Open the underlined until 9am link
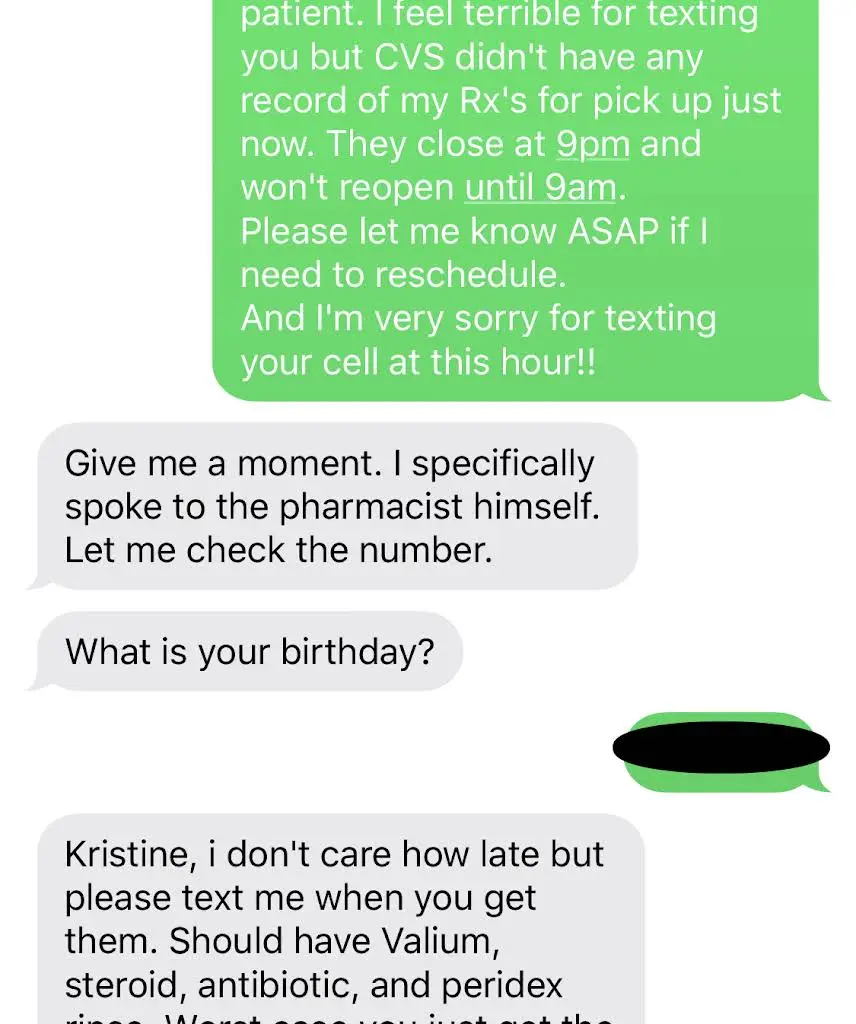856x1024 pixels. pyautogui.click(x=539, y=188)
